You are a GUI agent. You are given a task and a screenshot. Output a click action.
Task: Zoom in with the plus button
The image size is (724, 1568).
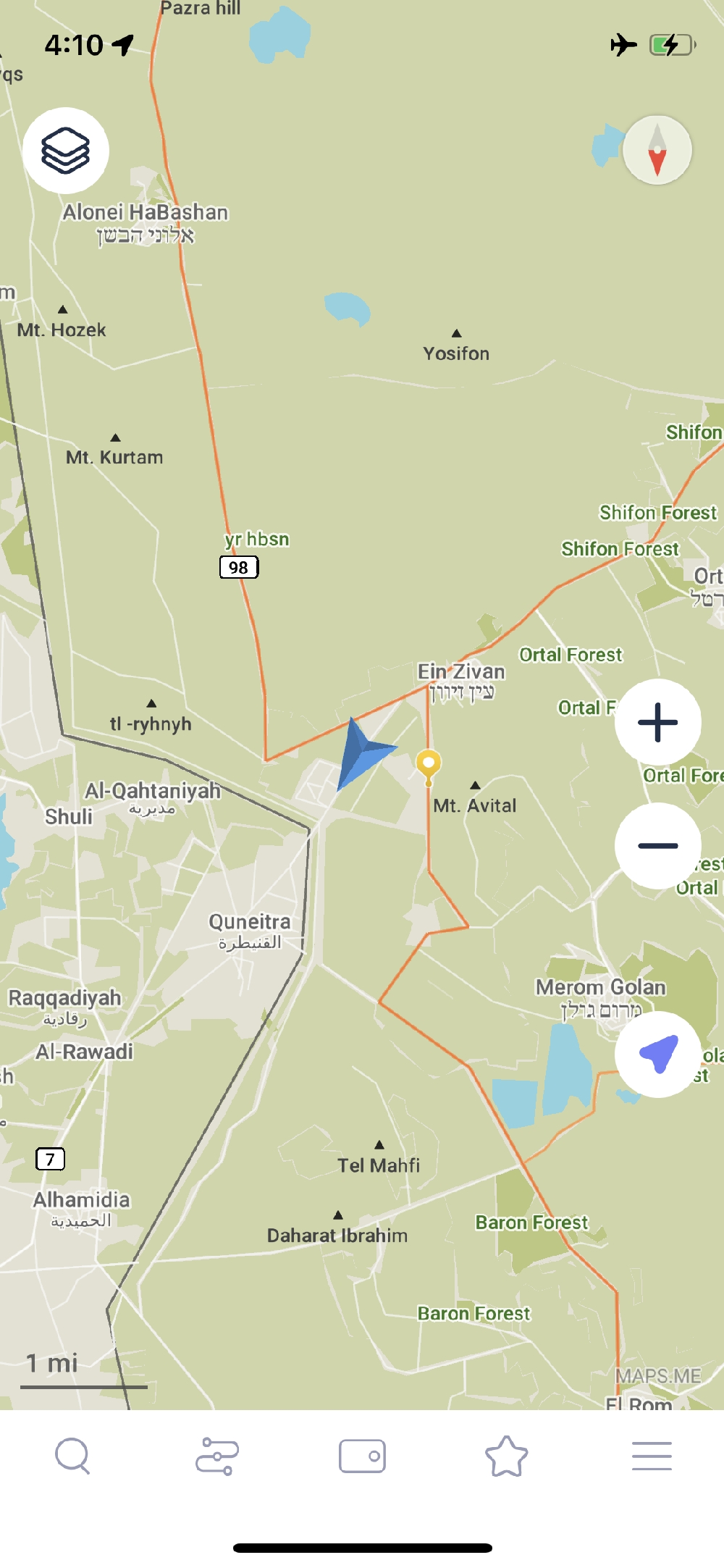(x=657, y=722)
